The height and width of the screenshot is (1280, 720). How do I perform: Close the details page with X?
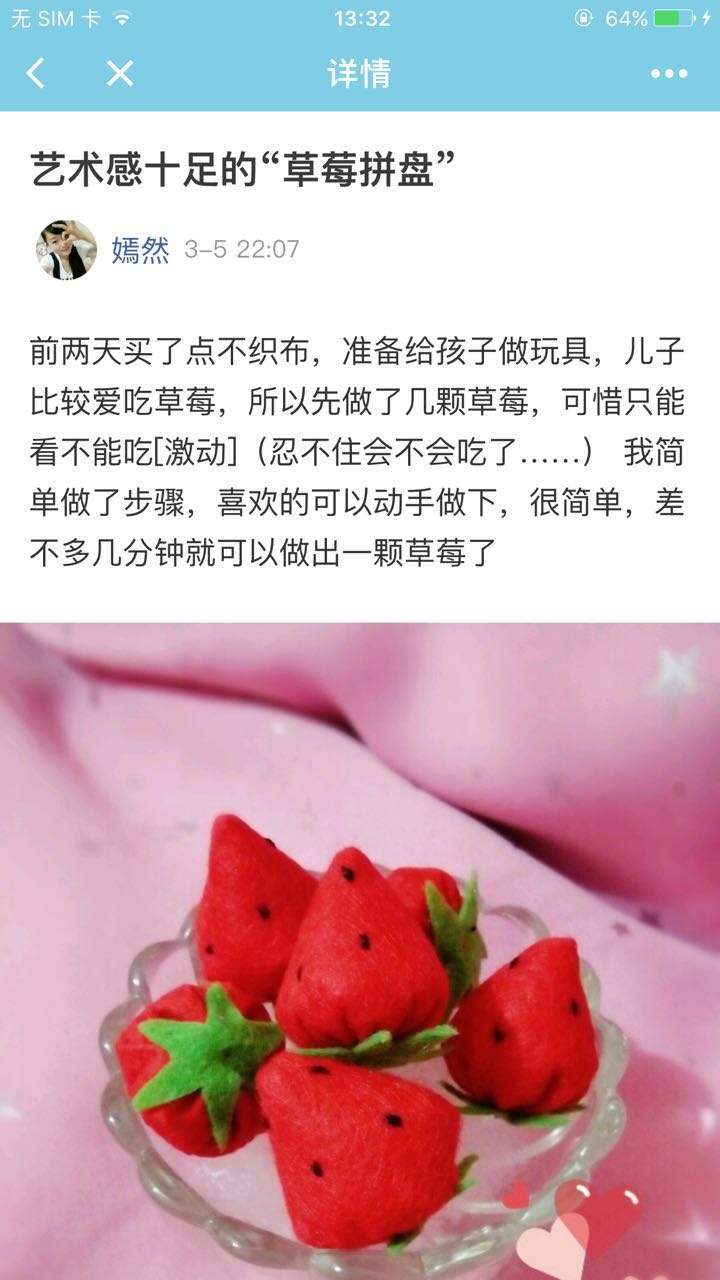click(x=120, y=73)
